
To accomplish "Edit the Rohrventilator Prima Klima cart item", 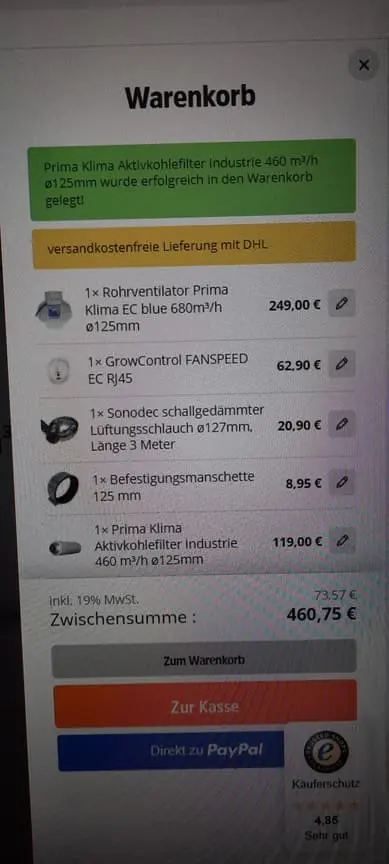I will coord(342,304).
